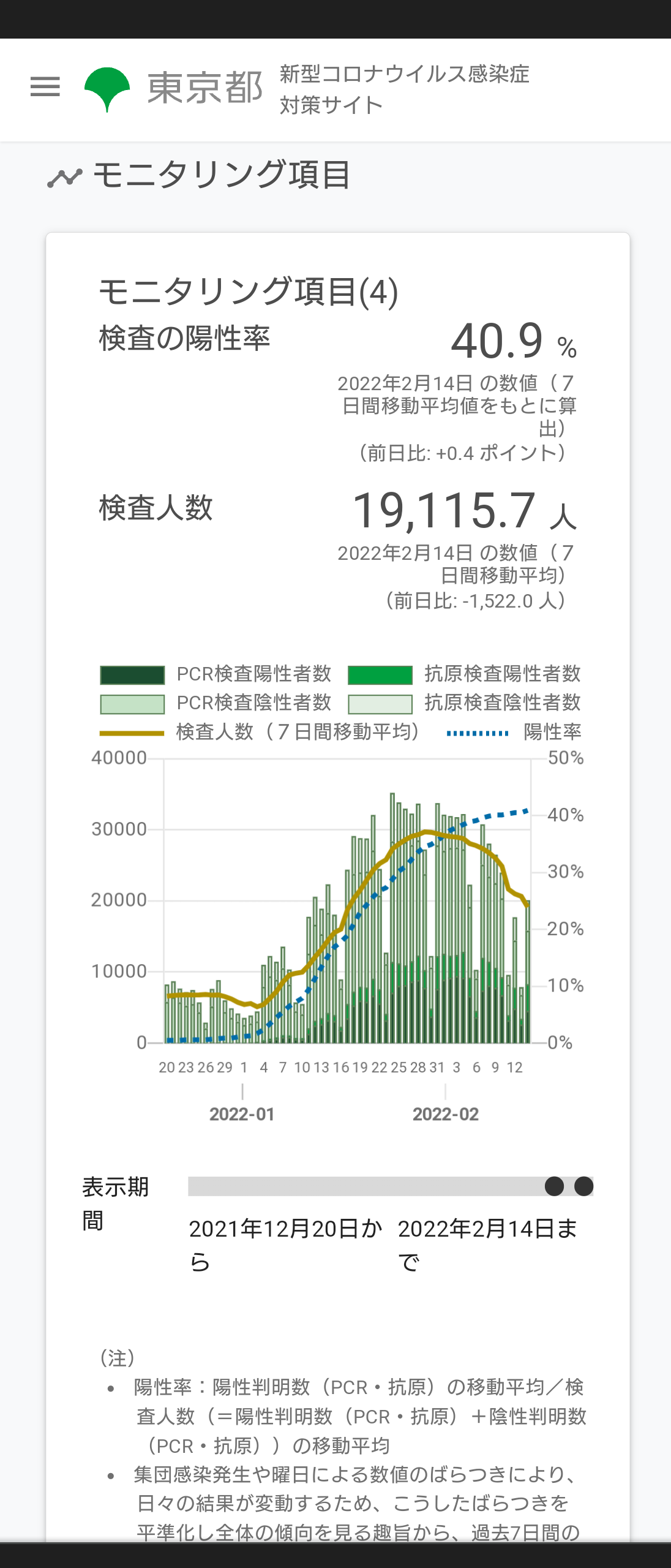Go to the Tokyo Metropolitan site home
The image size is (671, 1568).
tap(174, 88)
